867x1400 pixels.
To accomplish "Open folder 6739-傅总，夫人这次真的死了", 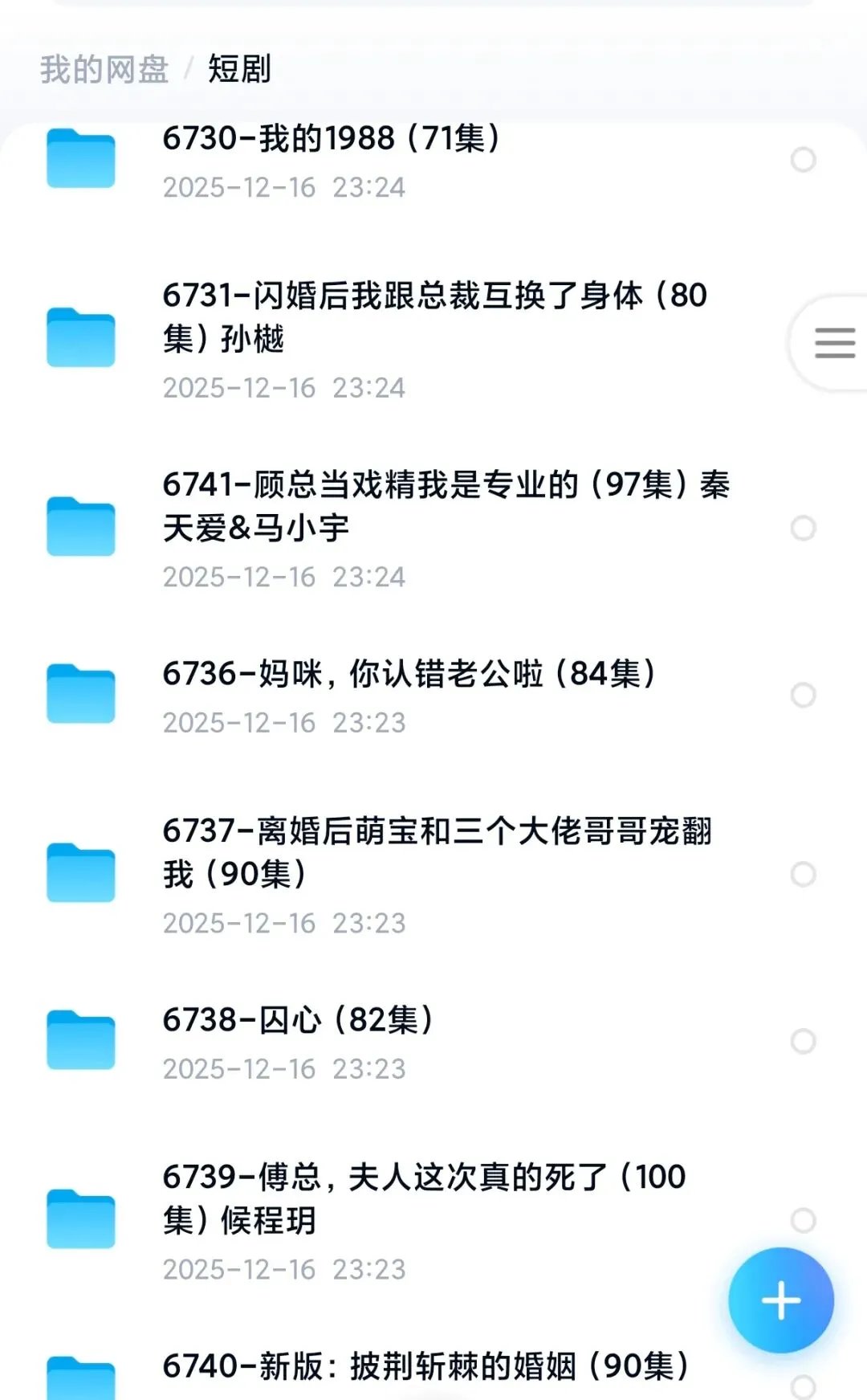I will tap(424, 1198).
